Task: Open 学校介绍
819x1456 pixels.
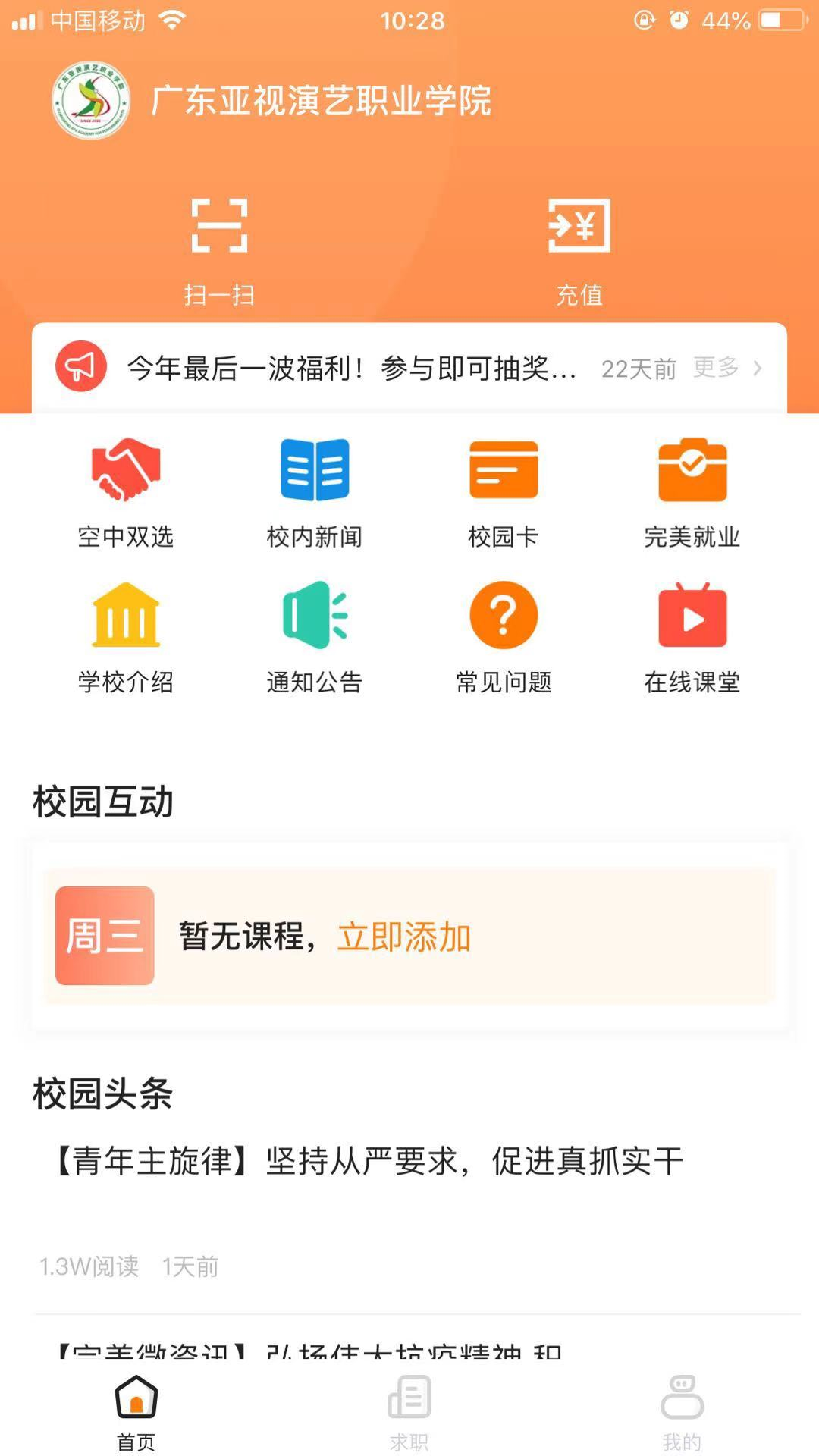Action: (126, 637)
